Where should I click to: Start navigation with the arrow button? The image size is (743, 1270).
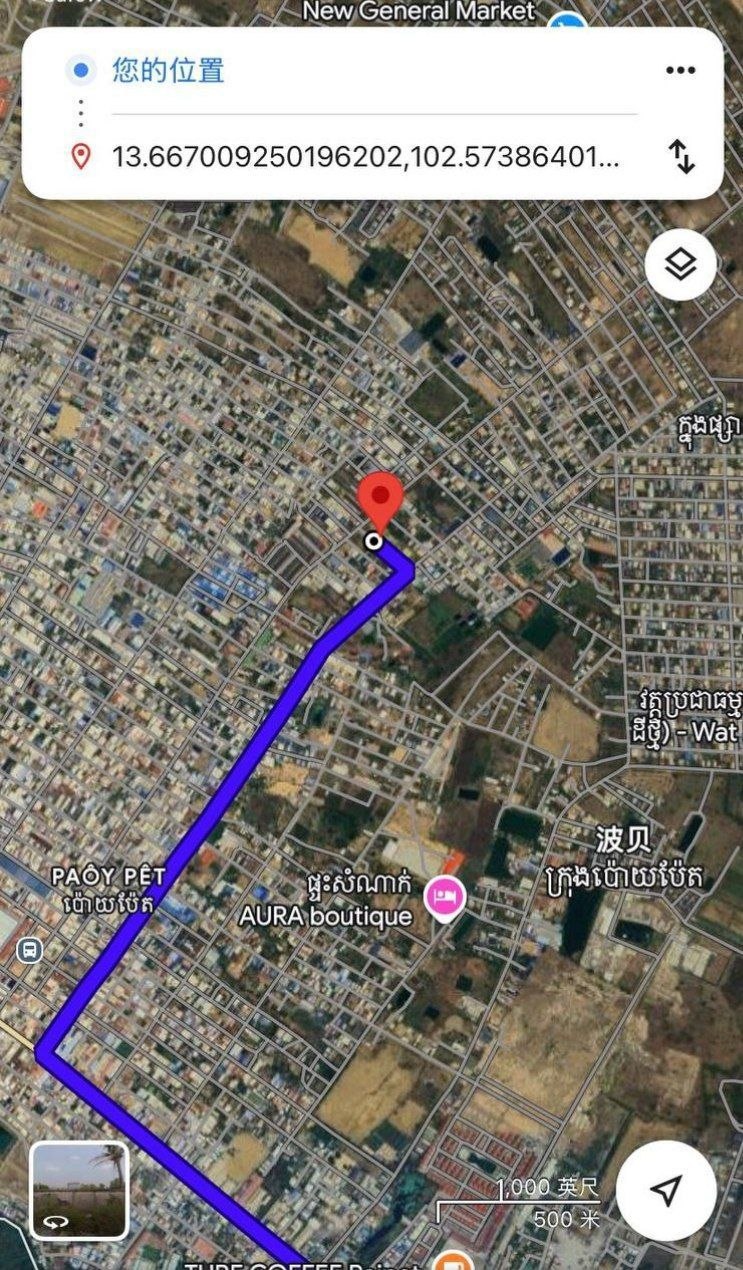click(x=666, y=1190)
